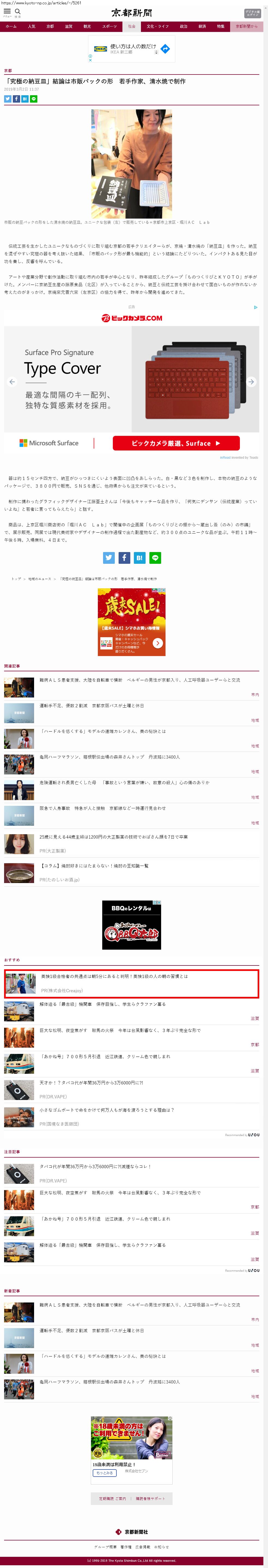Switch to the ホーム tab
This screenshot has height=1568, width=268.
coord(11,27)
